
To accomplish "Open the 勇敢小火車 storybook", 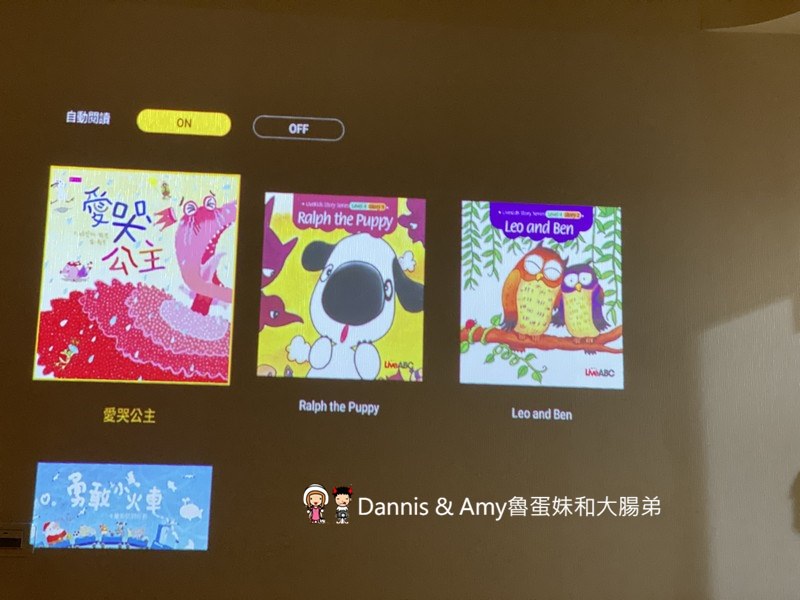I will (x=123, y=505).
